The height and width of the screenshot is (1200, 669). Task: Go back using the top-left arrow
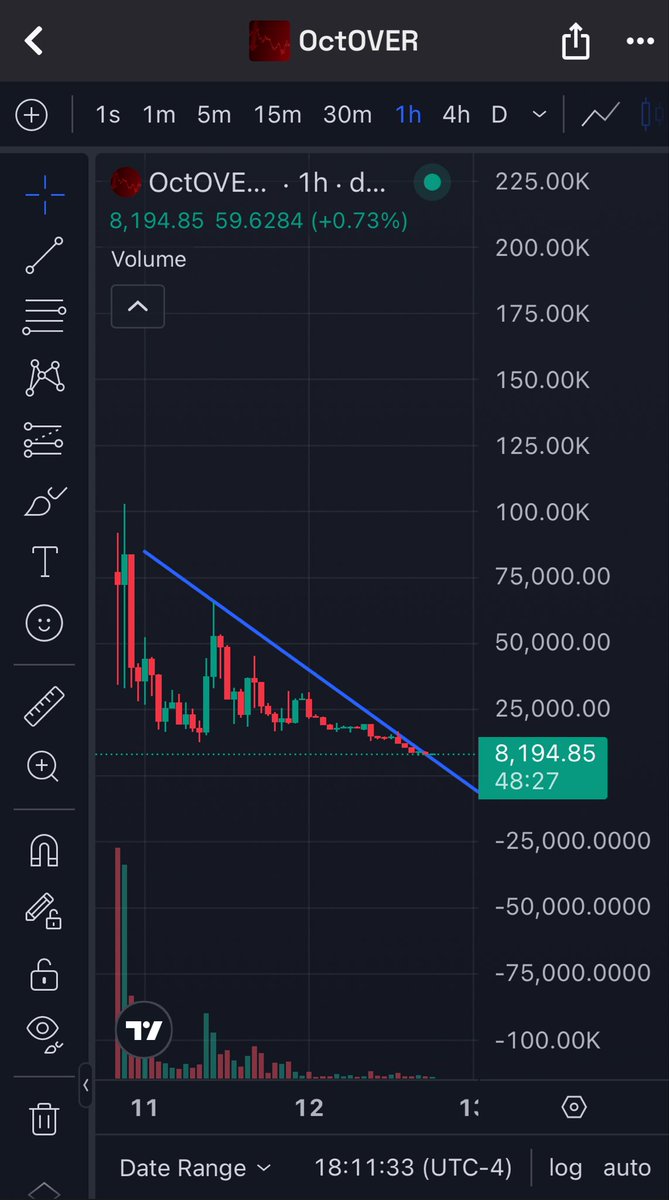(34, 41)
